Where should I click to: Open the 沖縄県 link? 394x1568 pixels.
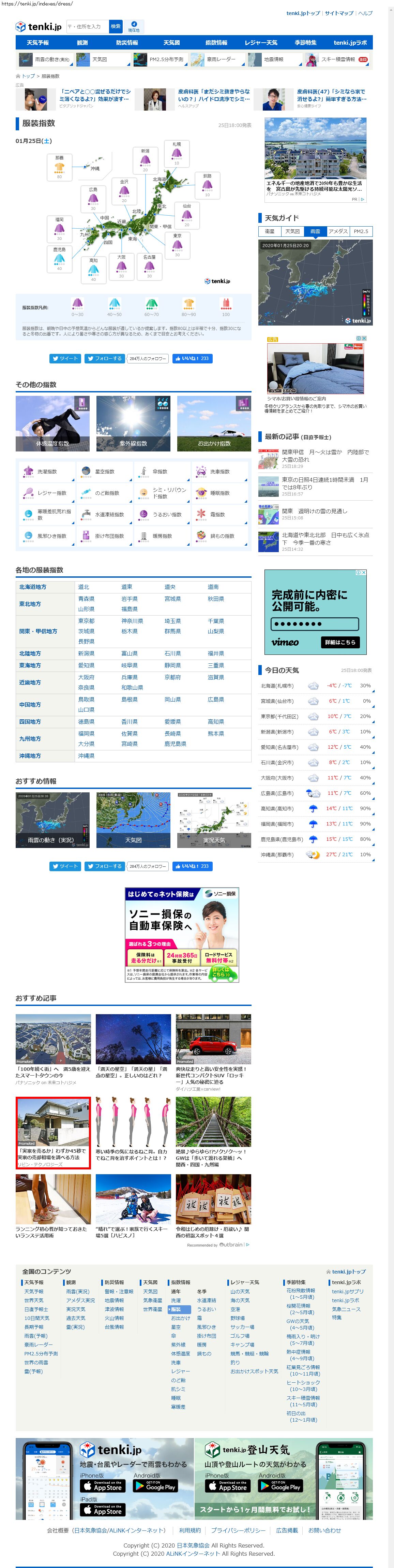click(86, 756)
